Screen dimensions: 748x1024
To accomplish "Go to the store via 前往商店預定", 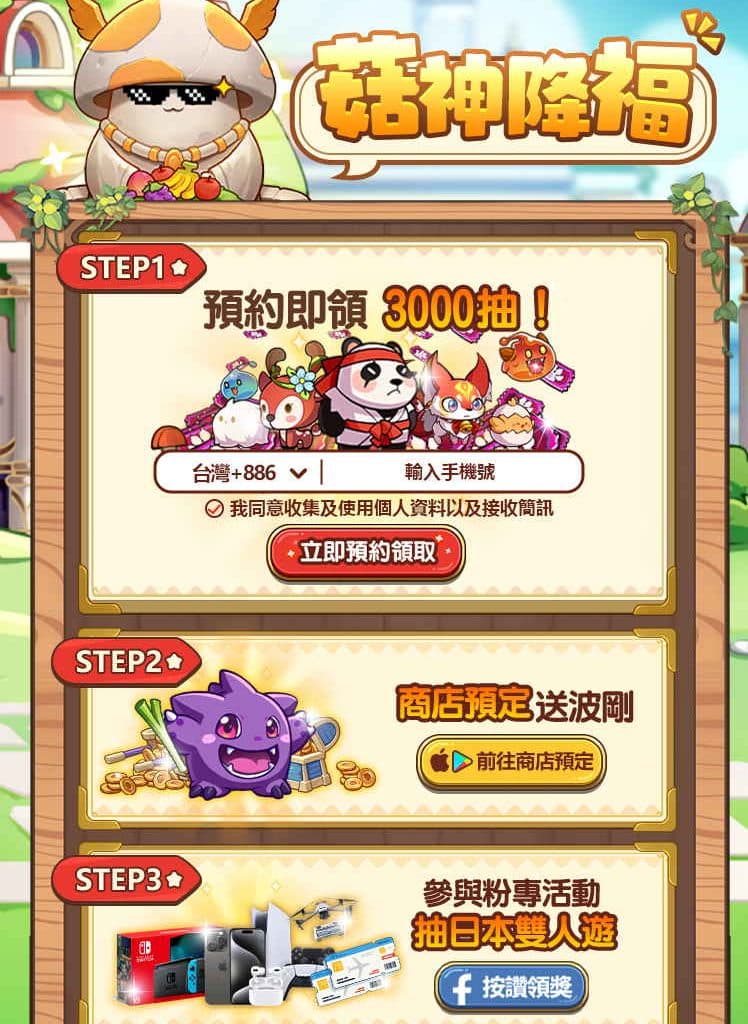I will pos(511,762).
